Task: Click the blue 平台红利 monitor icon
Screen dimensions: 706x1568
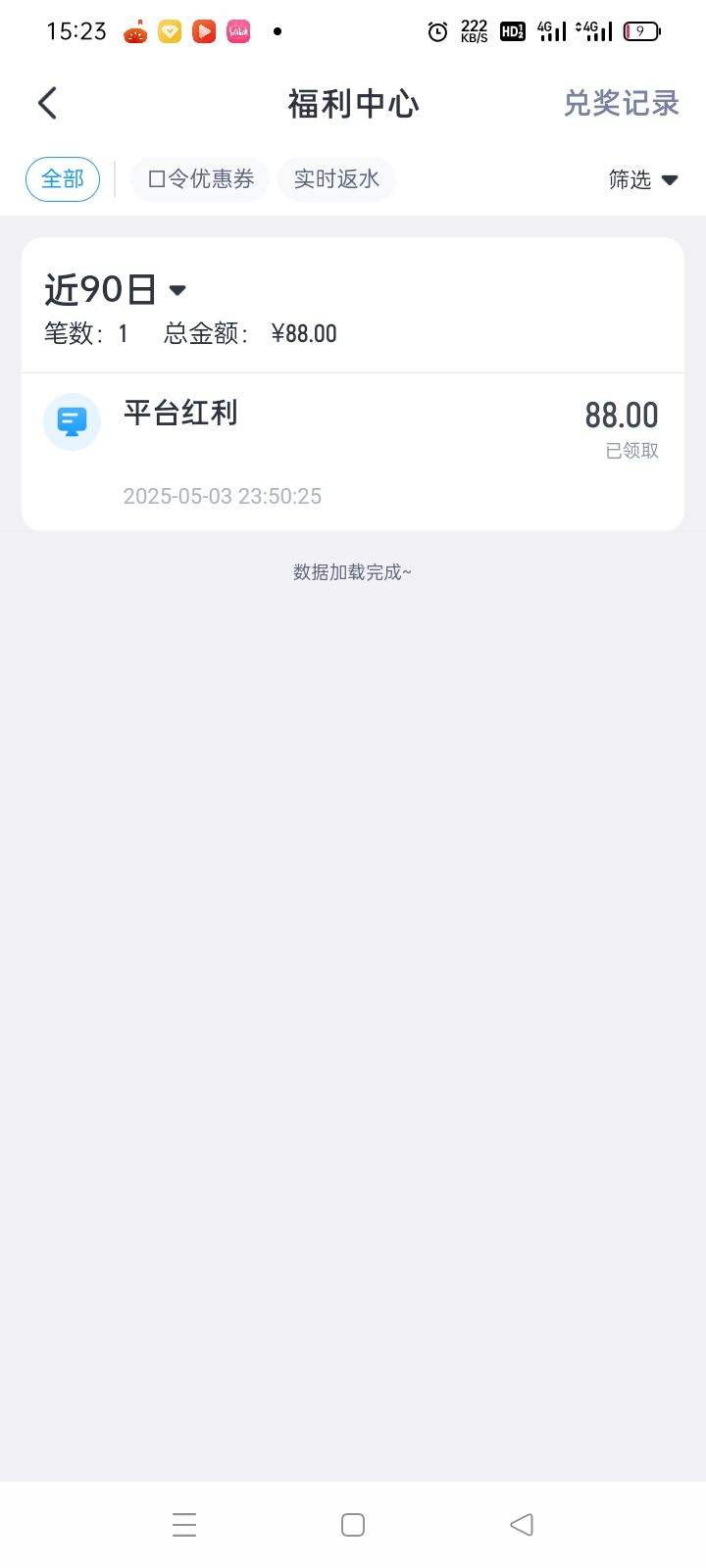Action: click(x=72, y=421)
